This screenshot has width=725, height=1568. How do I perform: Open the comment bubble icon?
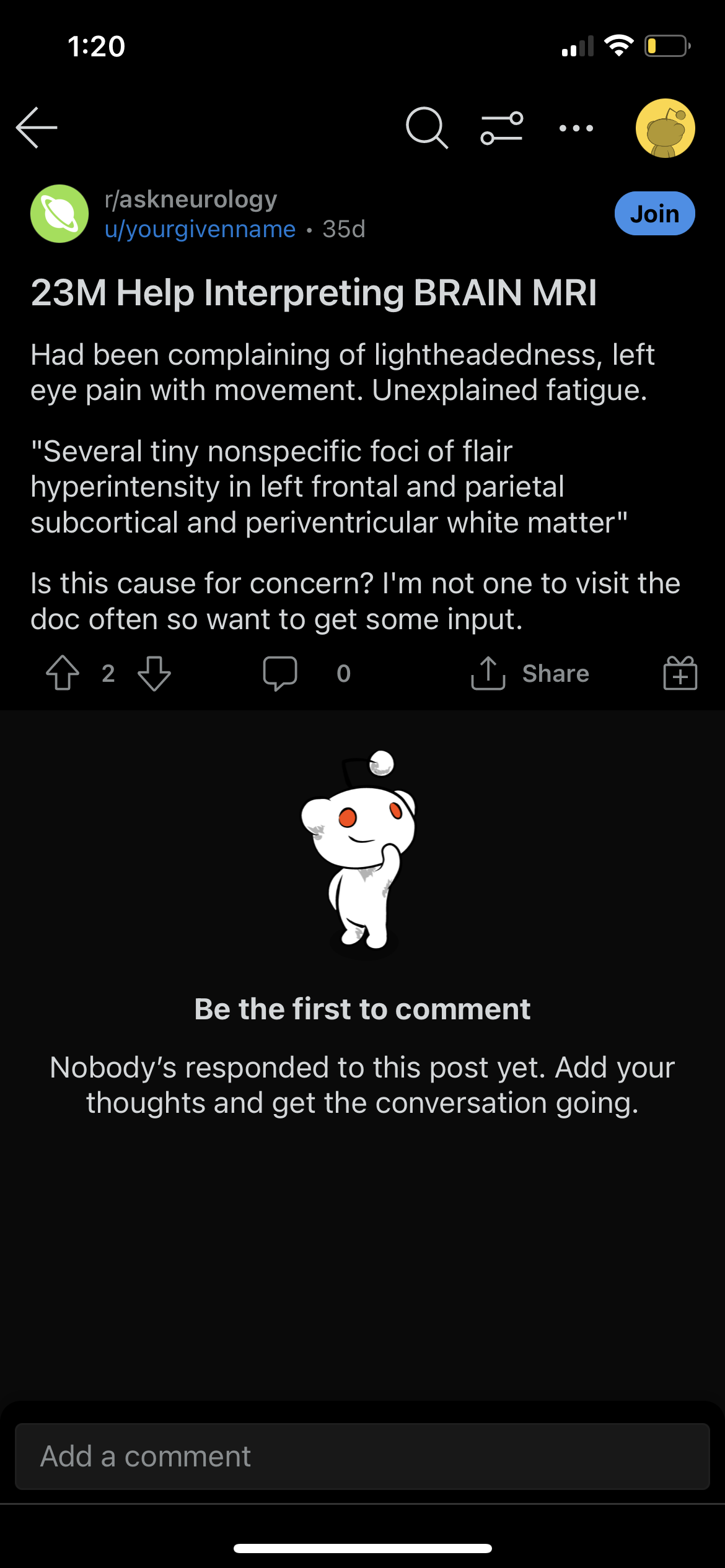[x=280, y=673]
